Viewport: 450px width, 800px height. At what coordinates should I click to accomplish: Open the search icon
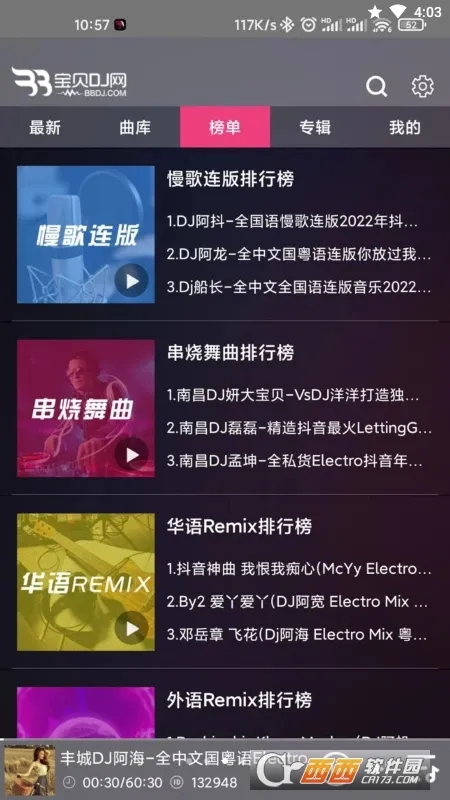pyautogui.click(x=377, y=86)
